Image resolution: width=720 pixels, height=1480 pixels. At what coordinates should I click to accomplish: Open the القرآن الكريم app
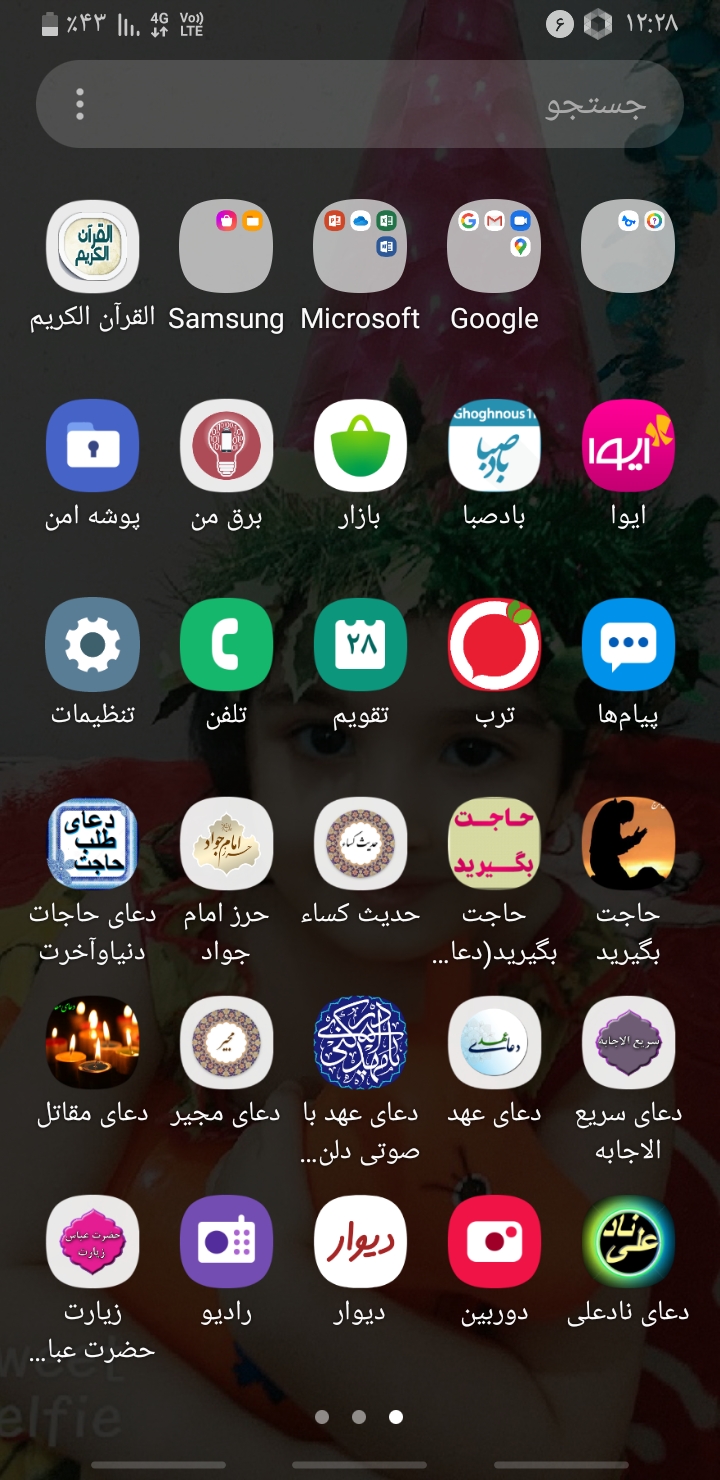tap(92, 246)
